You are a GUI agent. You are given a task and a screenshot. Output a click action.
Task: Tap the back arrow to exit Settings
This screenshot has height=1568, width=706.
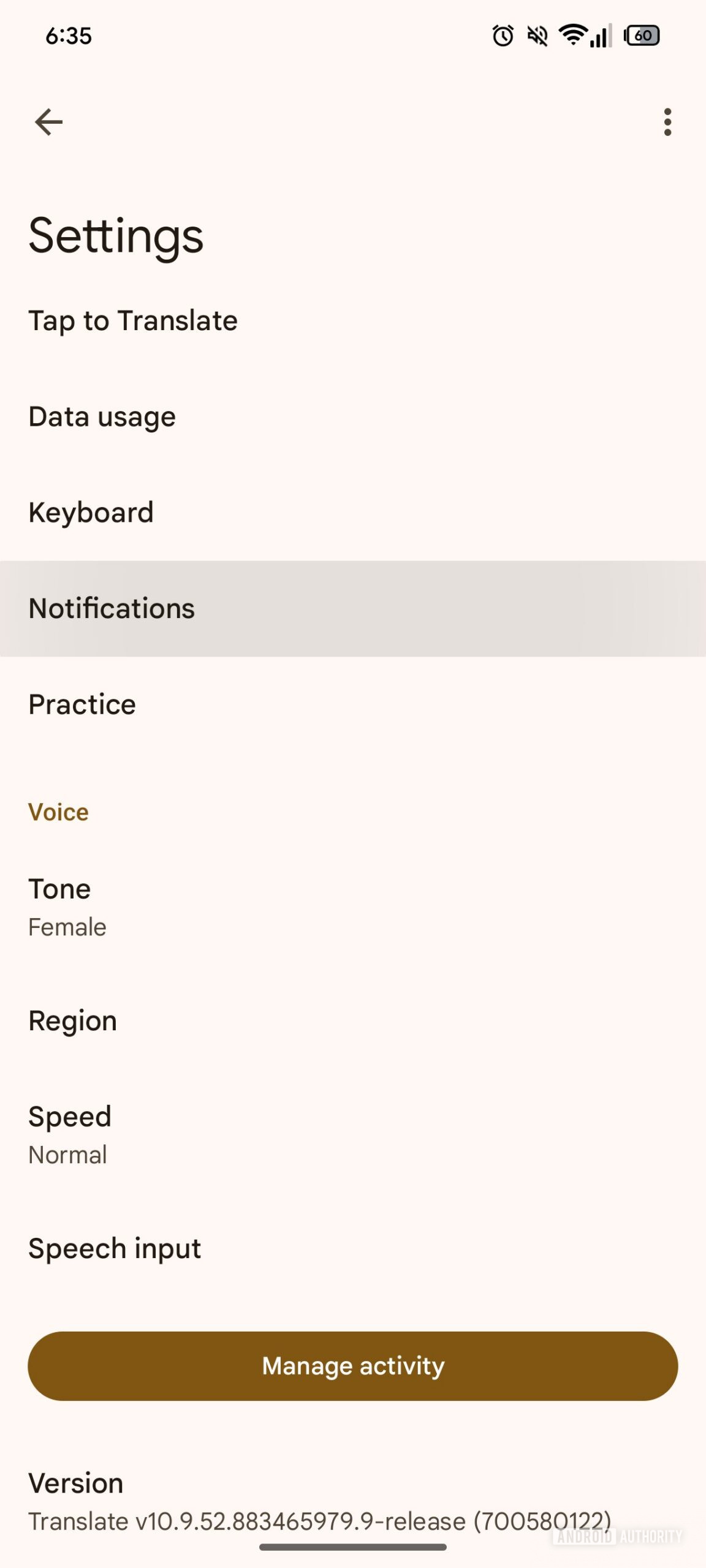pyautogui.click(x=48, y=121)
